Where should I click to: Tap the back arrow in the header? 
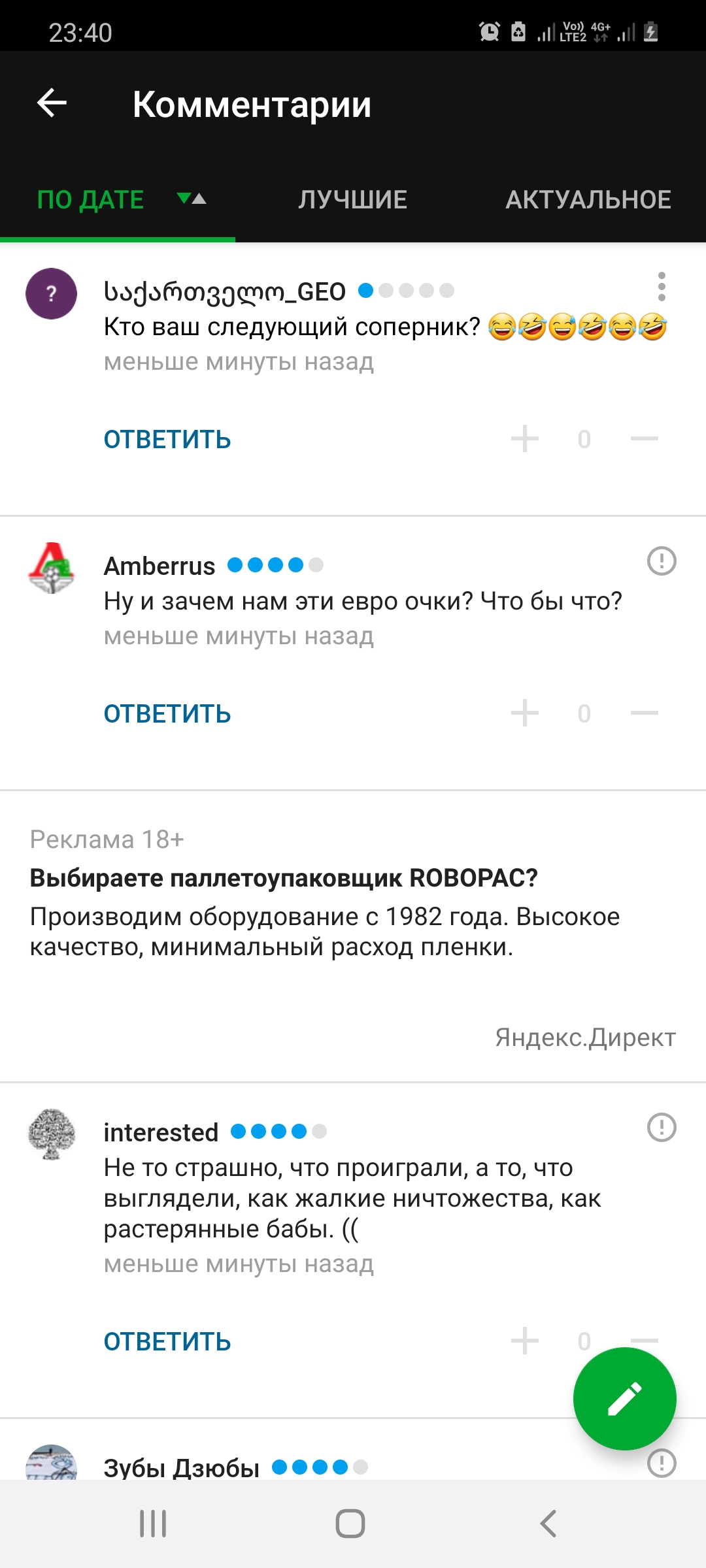point(51,103)
